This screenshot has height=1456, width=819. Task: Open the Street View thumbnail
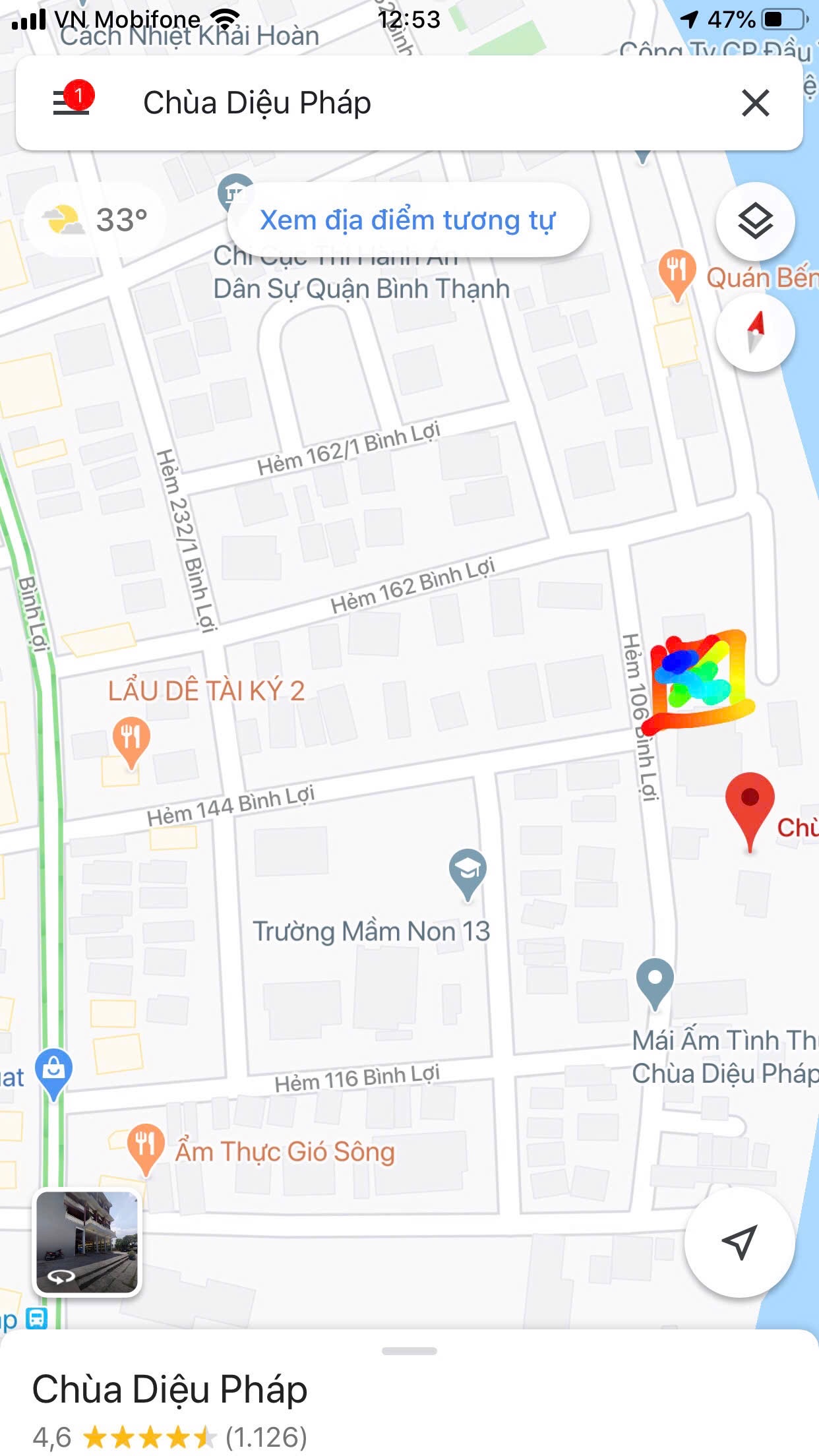87,1242
